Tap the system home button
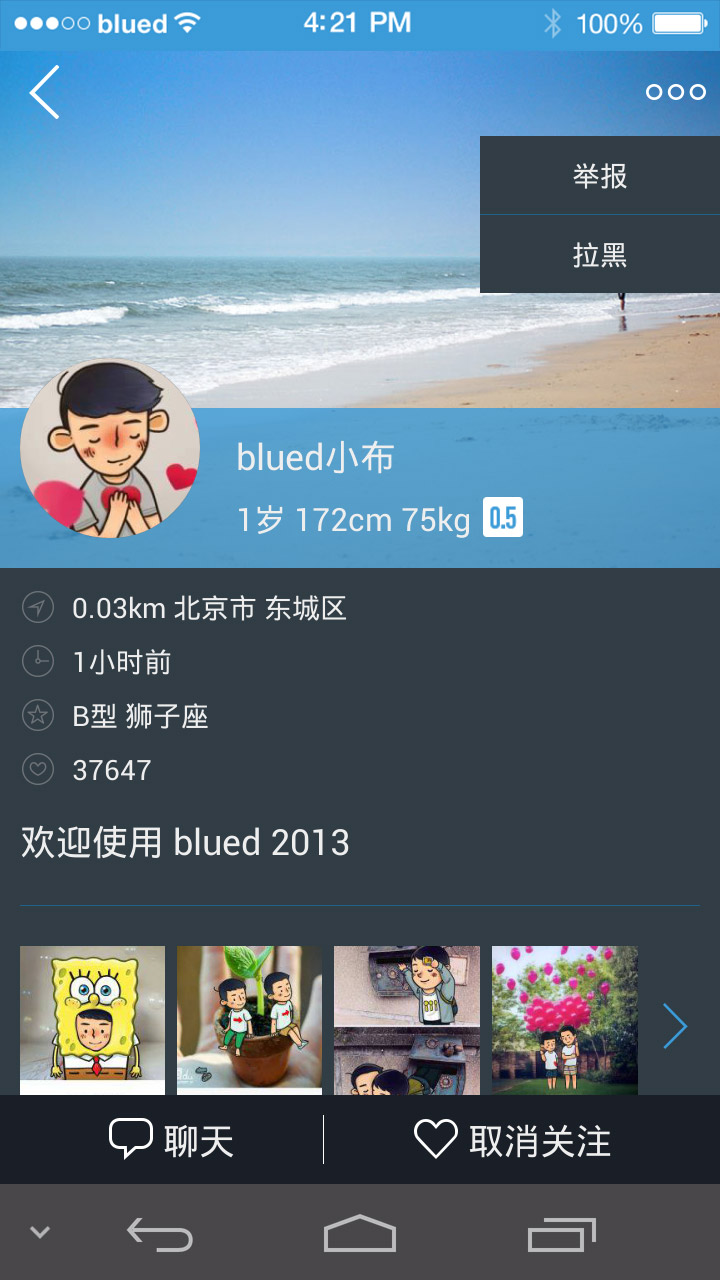 click(x=360, y=1233)
